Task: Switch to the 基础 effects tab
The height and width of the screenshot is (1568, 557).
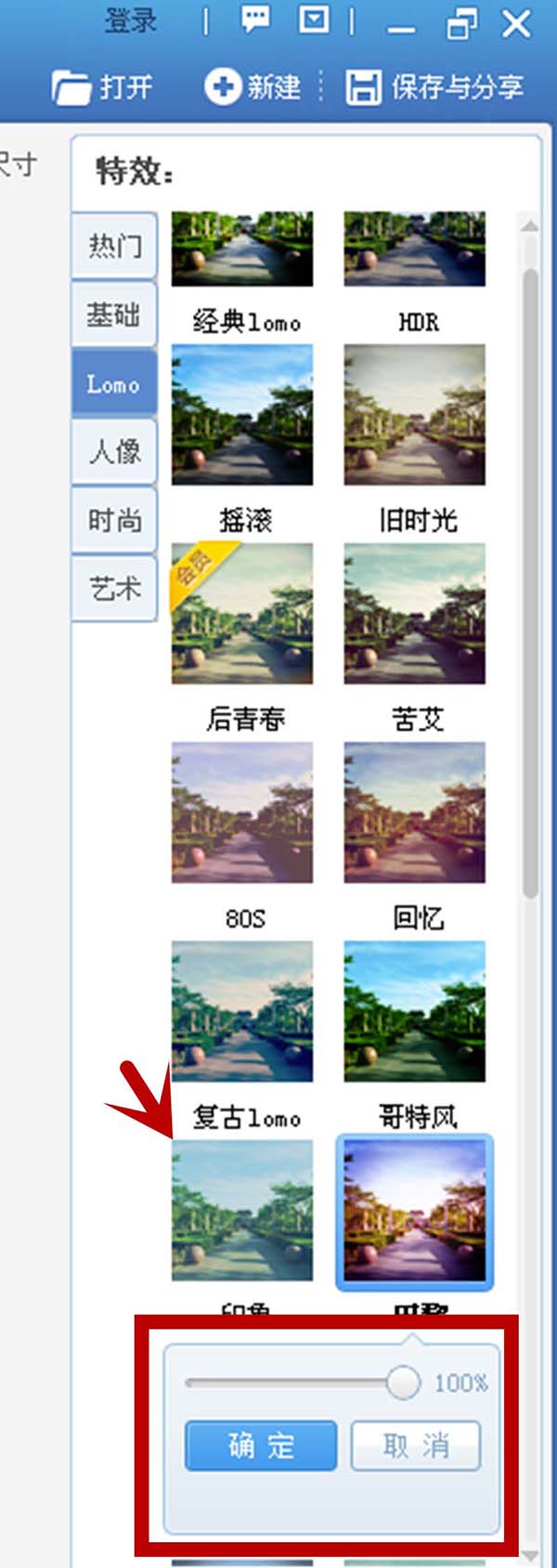Action: 114,315
